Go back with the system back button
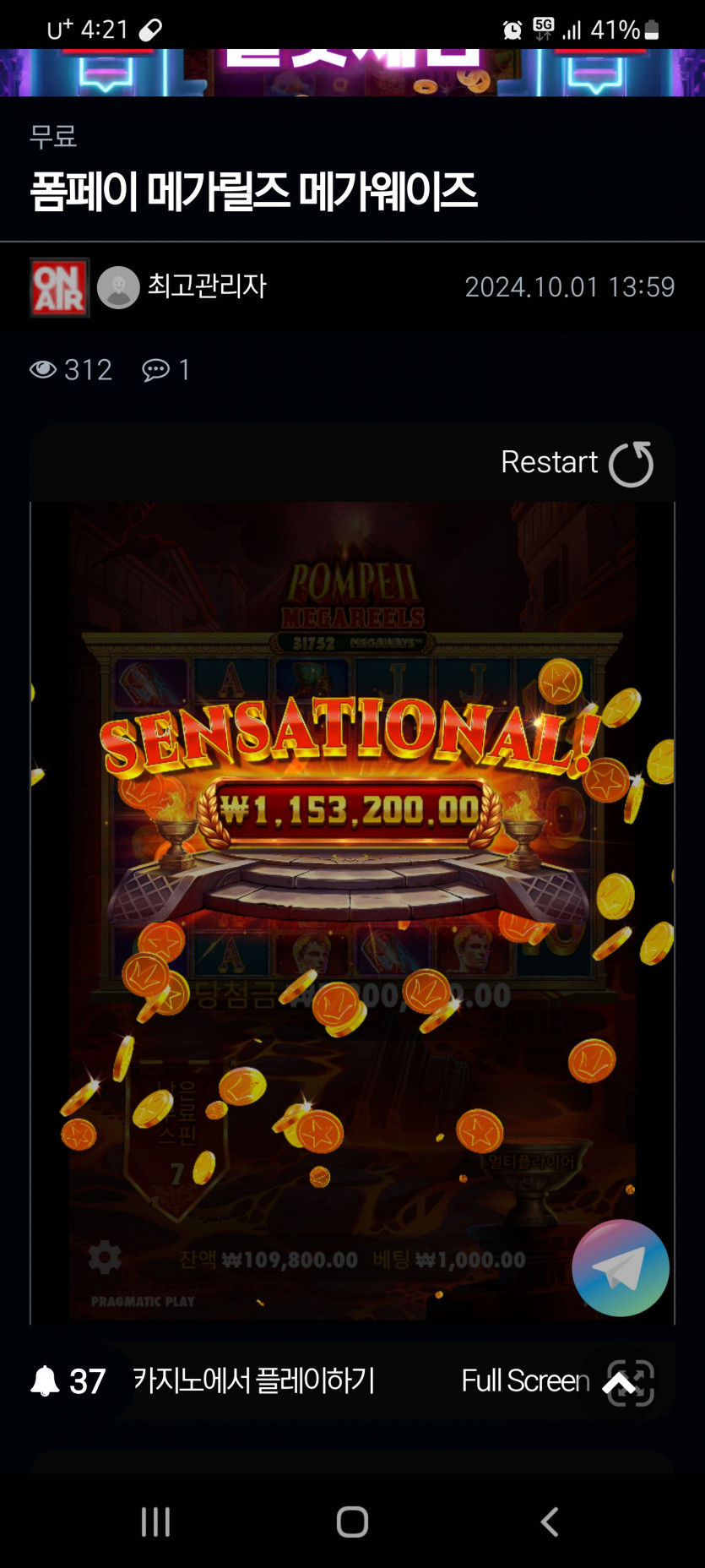705x1568 pixels. (550, 1522)
